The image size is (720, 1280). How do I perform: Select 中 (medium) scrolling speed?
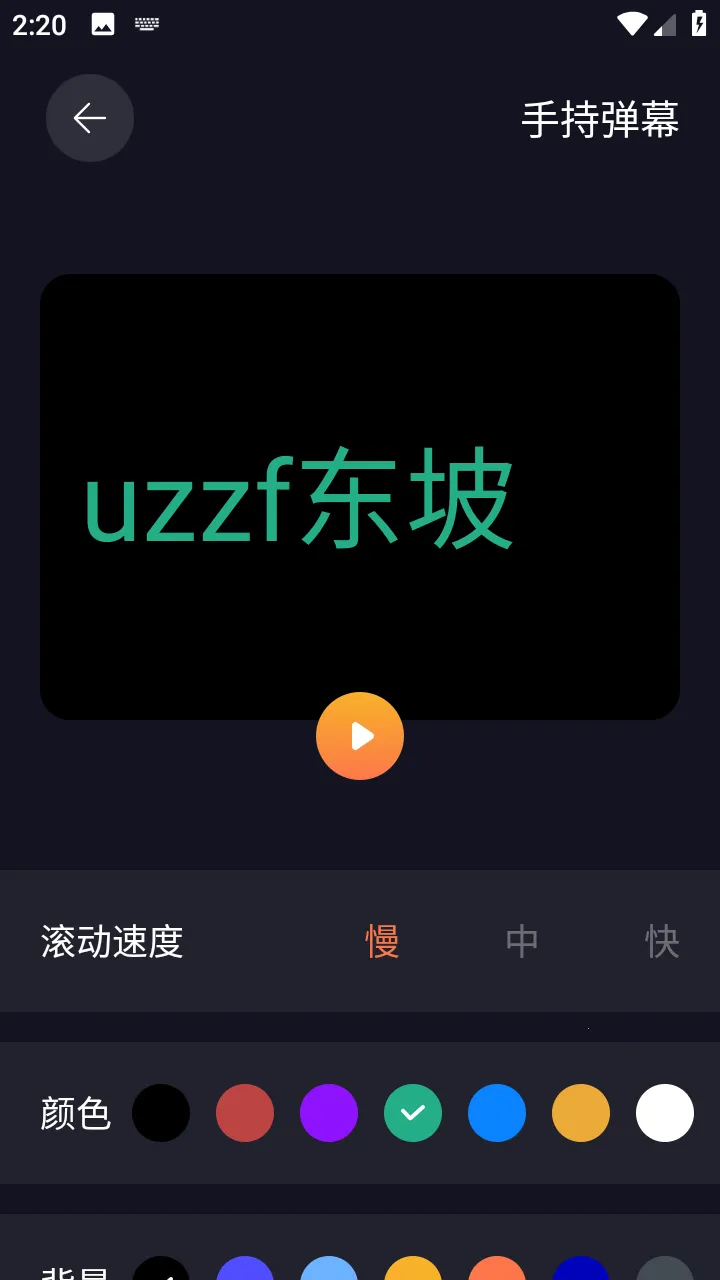pyautogui.click(x=521, y=941)
